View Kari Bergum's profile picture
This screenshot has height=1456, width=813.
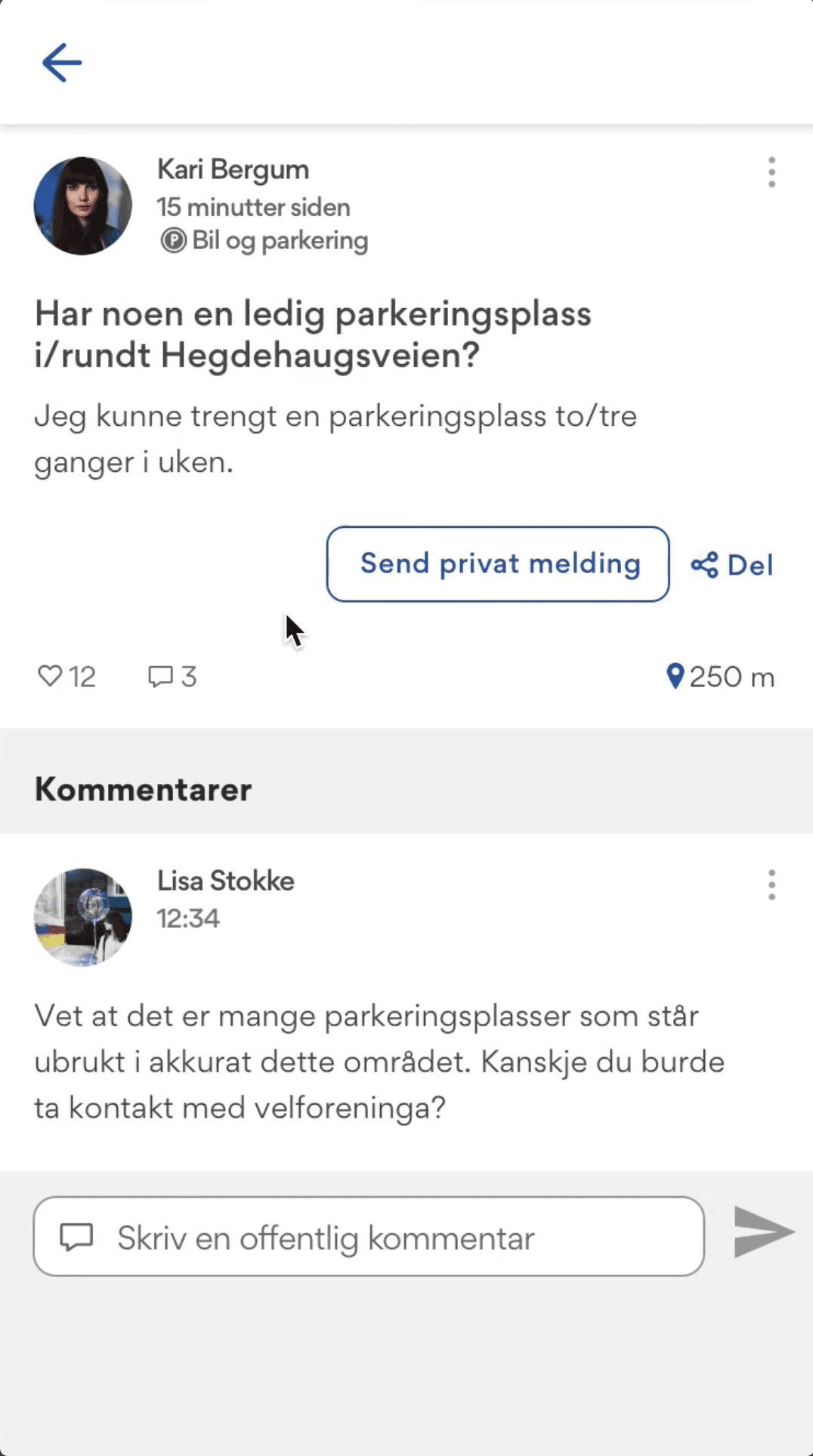click(83, 205)
